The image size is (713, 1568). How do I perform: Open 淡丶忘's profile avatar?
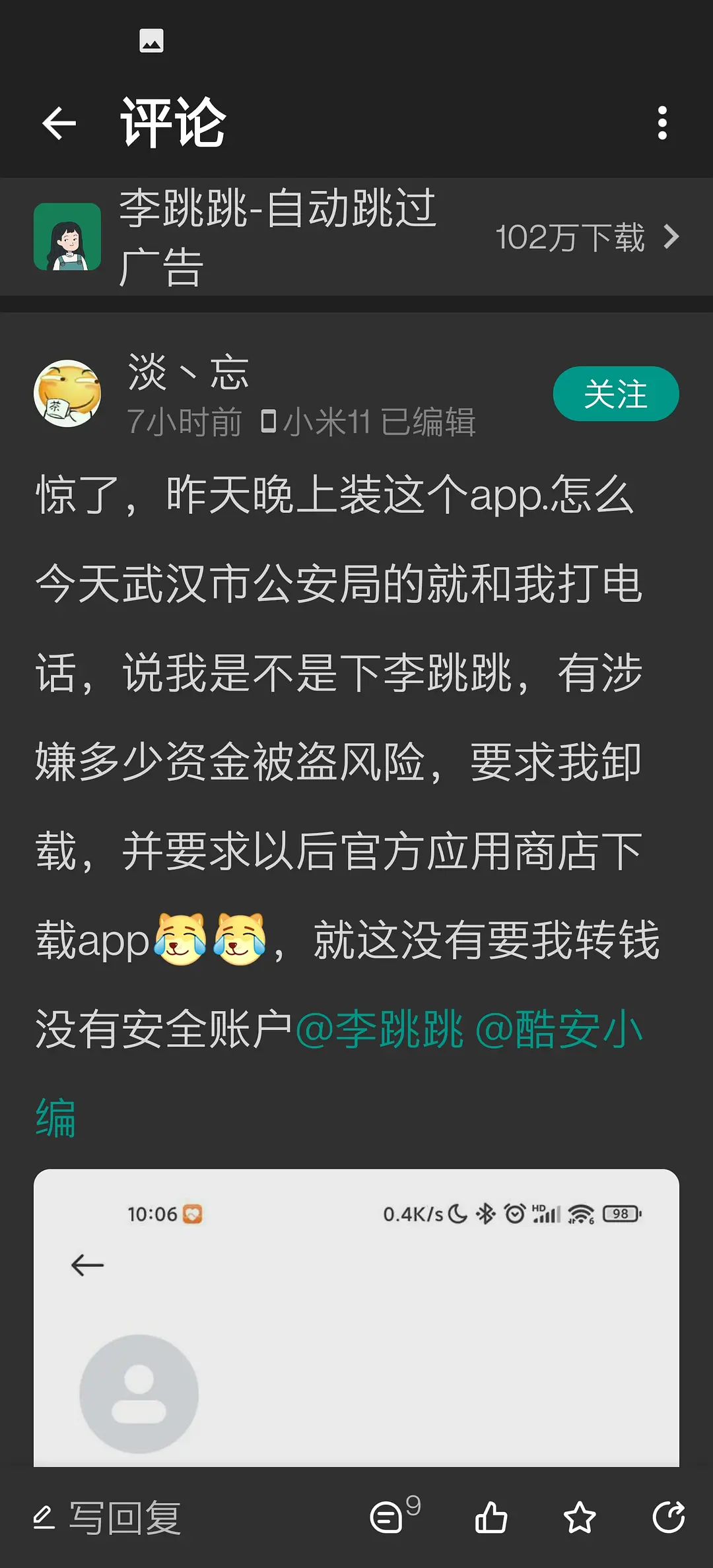coord(67,394)
